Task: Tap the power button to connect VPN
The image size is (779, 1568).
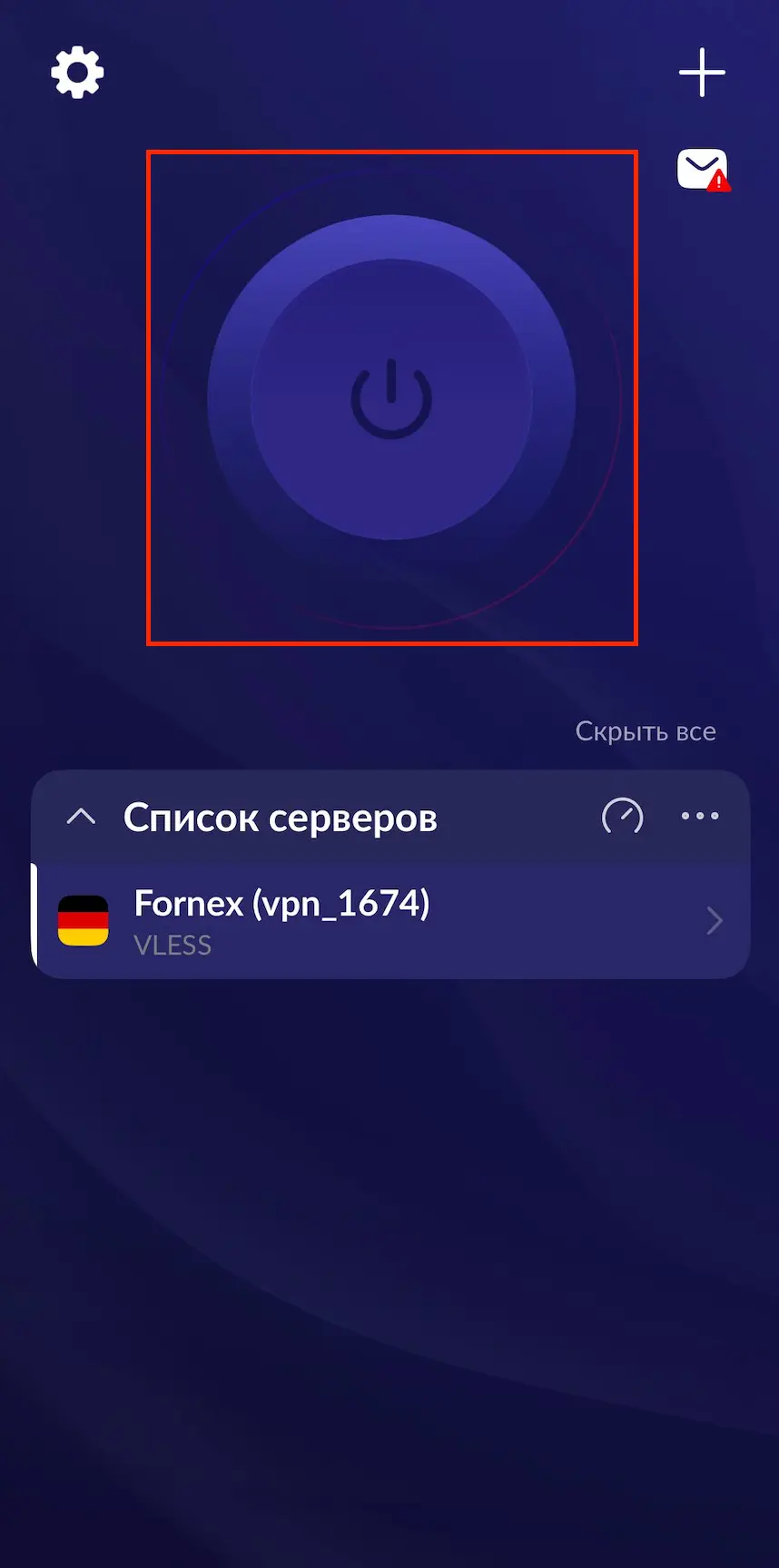Action: 391,399
